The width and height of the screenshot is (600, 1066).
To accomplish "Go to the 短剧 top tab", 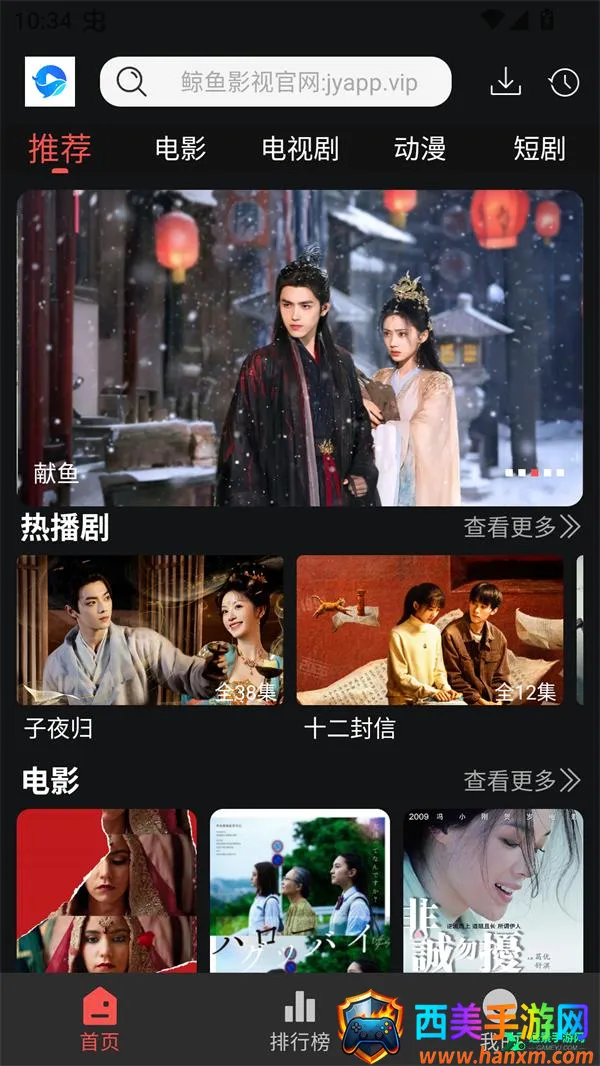I will (539, 149).
